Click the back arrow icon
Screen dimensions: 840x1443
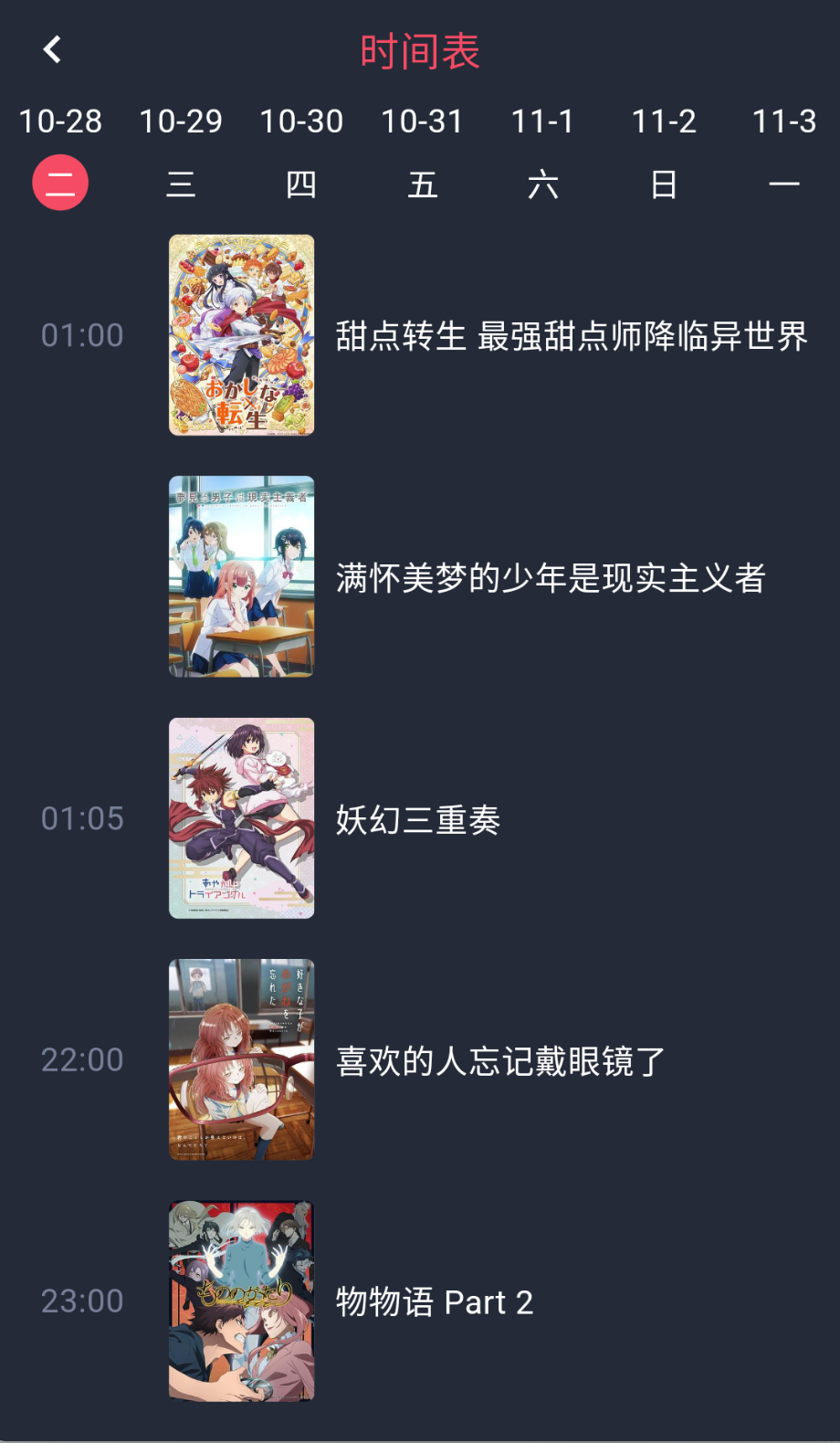coord(52,48)
